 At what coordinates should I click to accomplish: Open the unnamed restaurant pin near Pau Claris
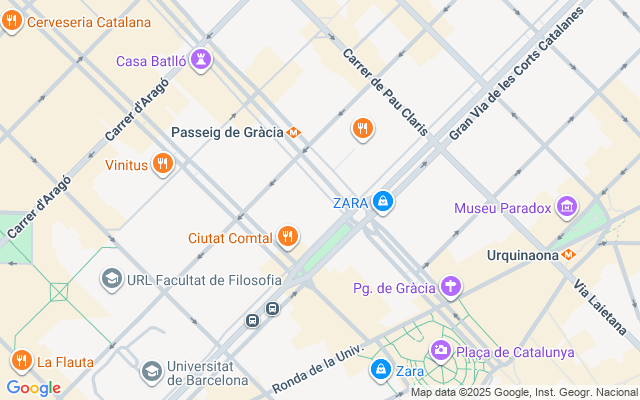click(x=362, y=128)
